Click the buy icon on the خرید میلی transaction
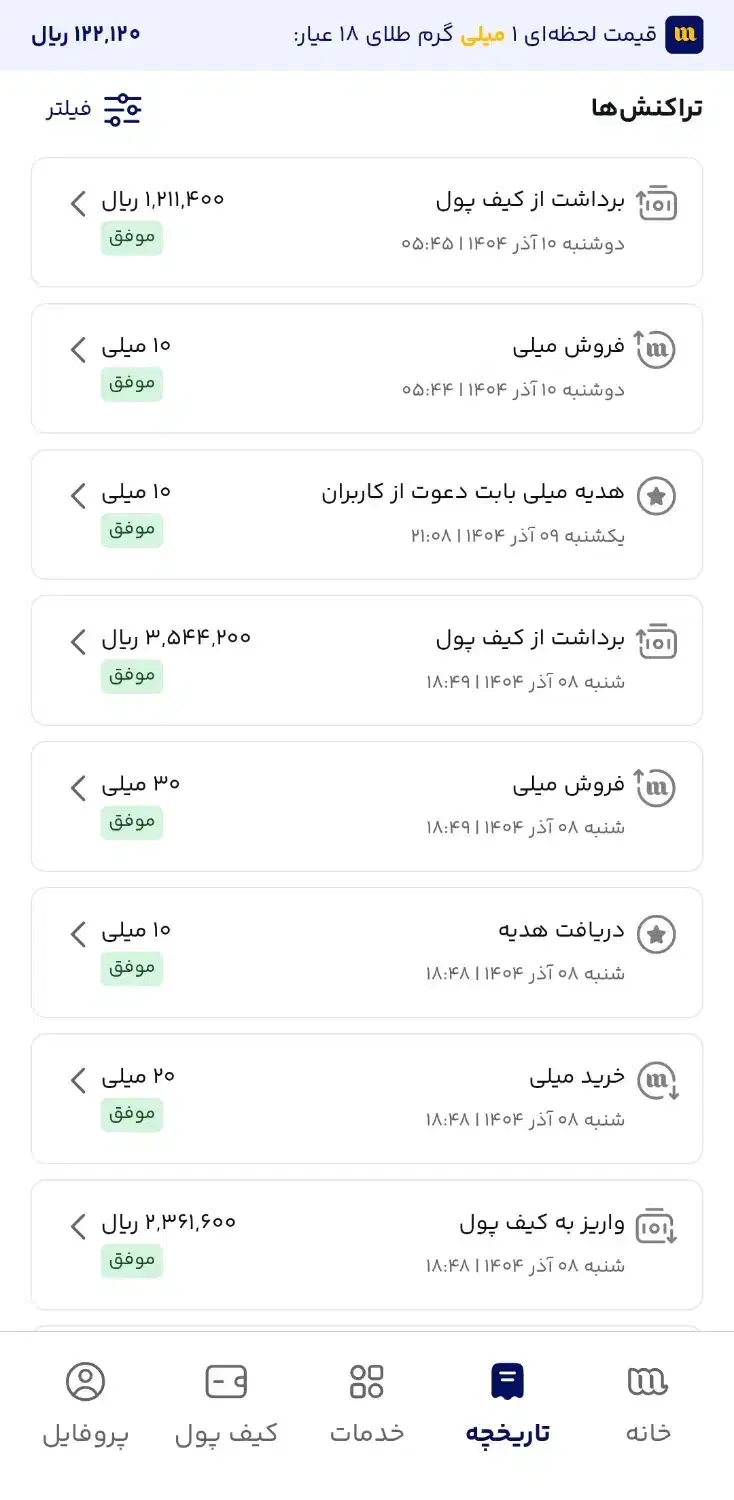Screen dimensions: 734x1500 click(x=657, y=1080)
